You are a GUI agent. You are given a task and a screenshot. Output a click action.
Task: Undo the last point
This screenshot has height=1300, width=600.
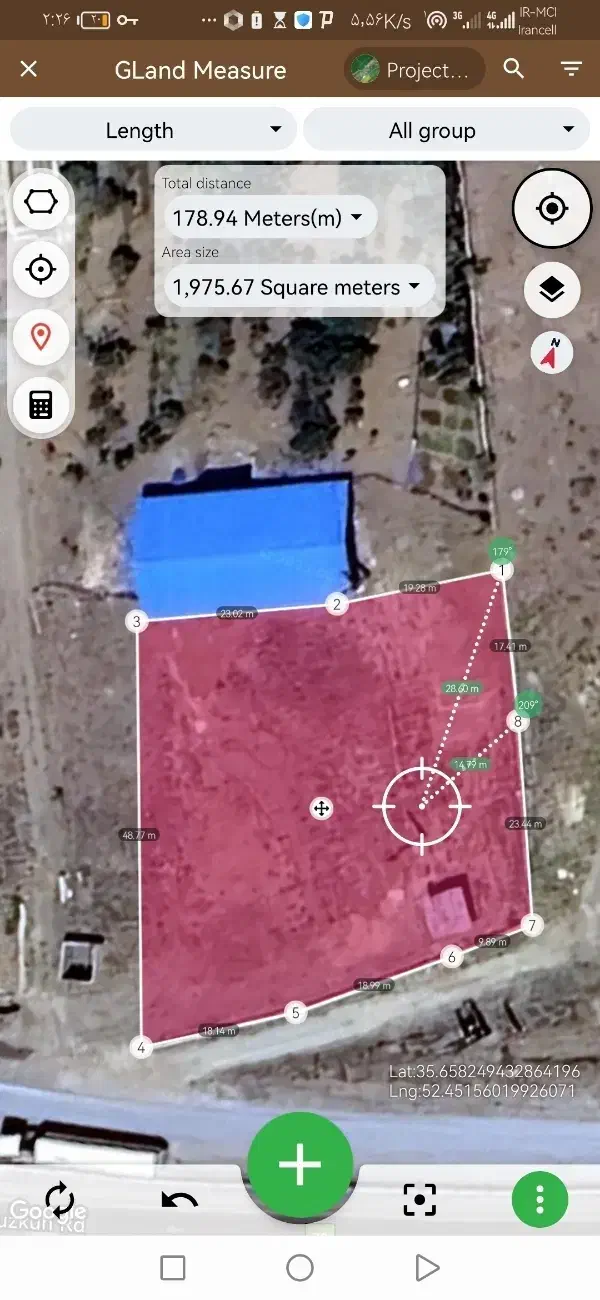point(179,1199)
